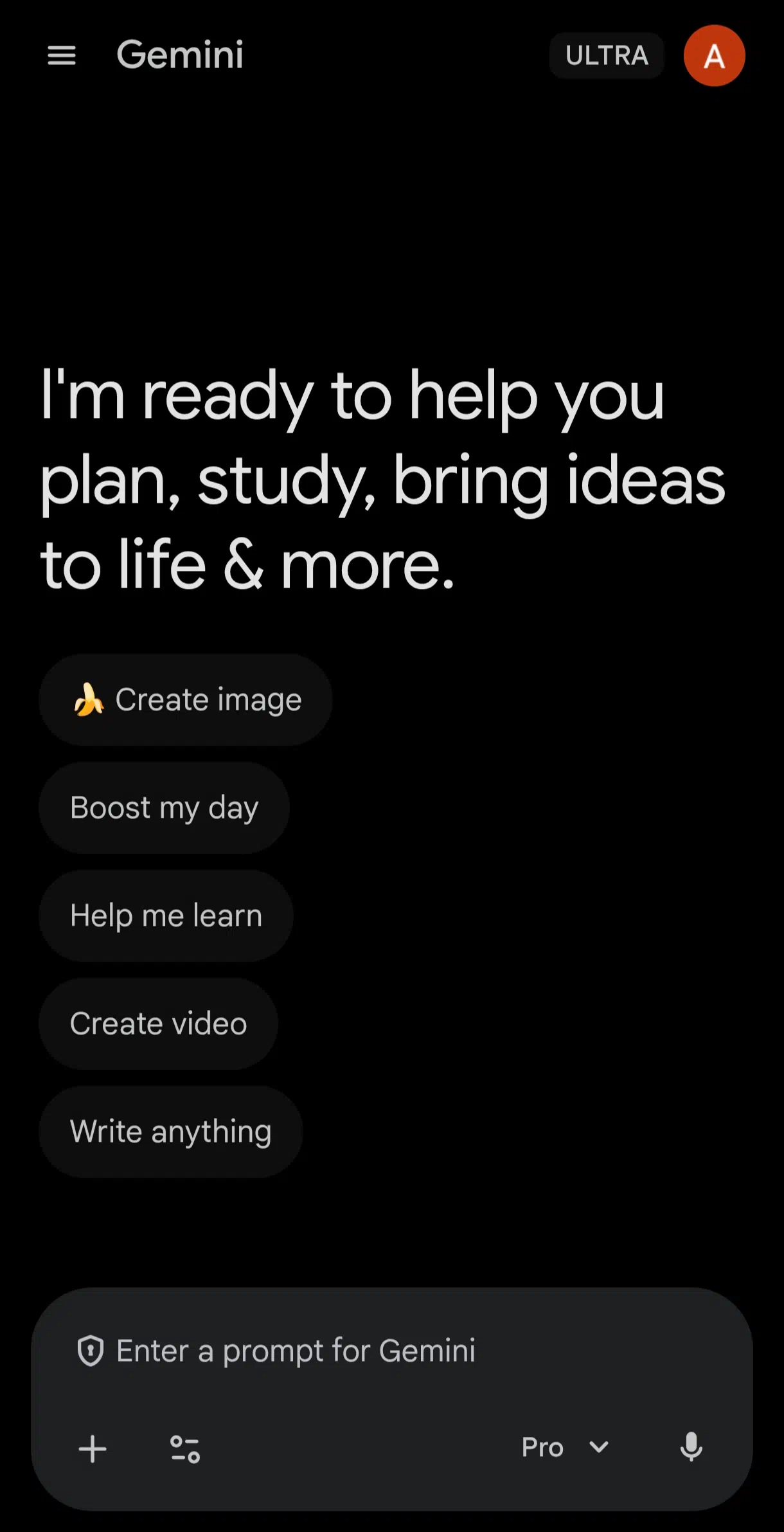784x1532 pixels.
Task: Expand the Pro model selector
Action: pos(565,1448)
